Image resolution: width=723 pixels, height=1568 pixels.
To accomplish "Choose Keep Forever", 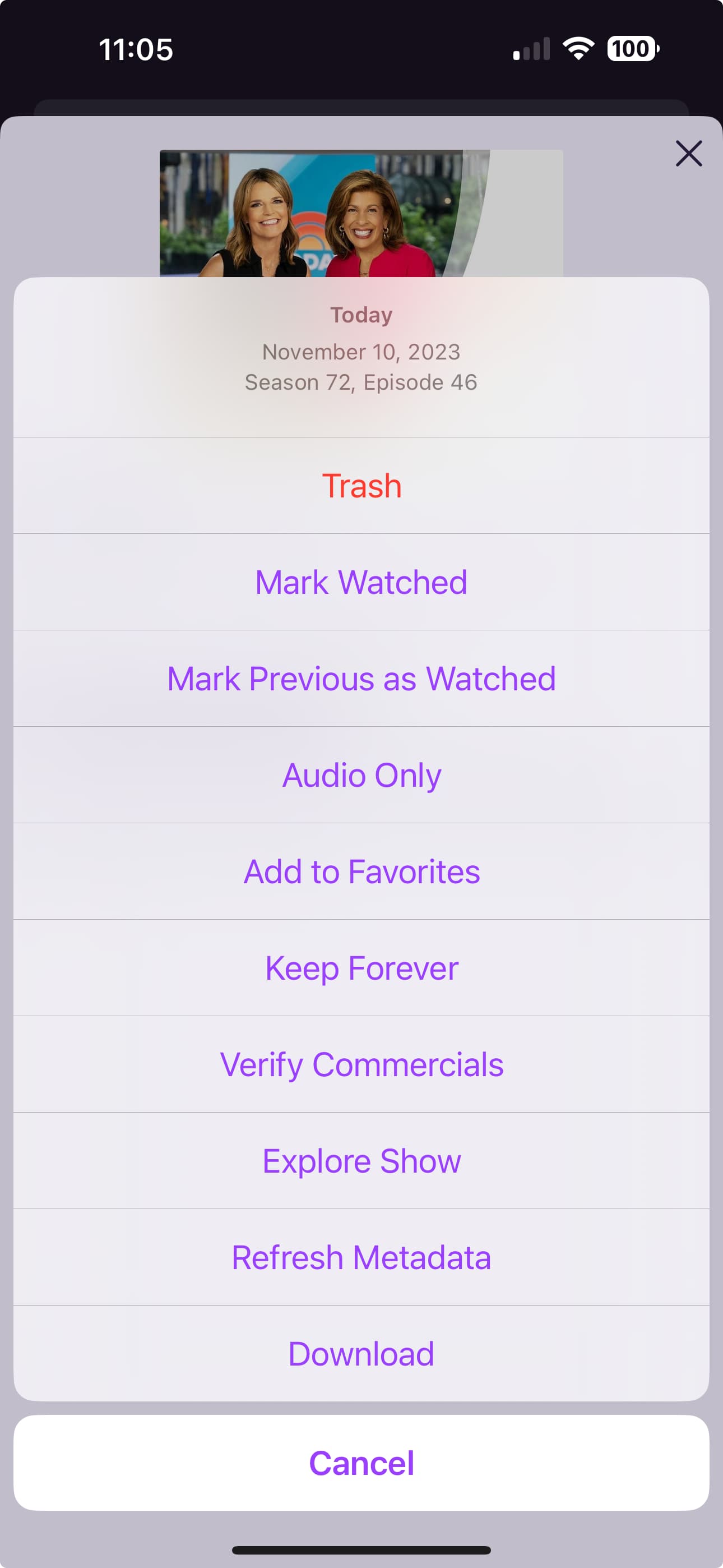I will click(361, 968).
